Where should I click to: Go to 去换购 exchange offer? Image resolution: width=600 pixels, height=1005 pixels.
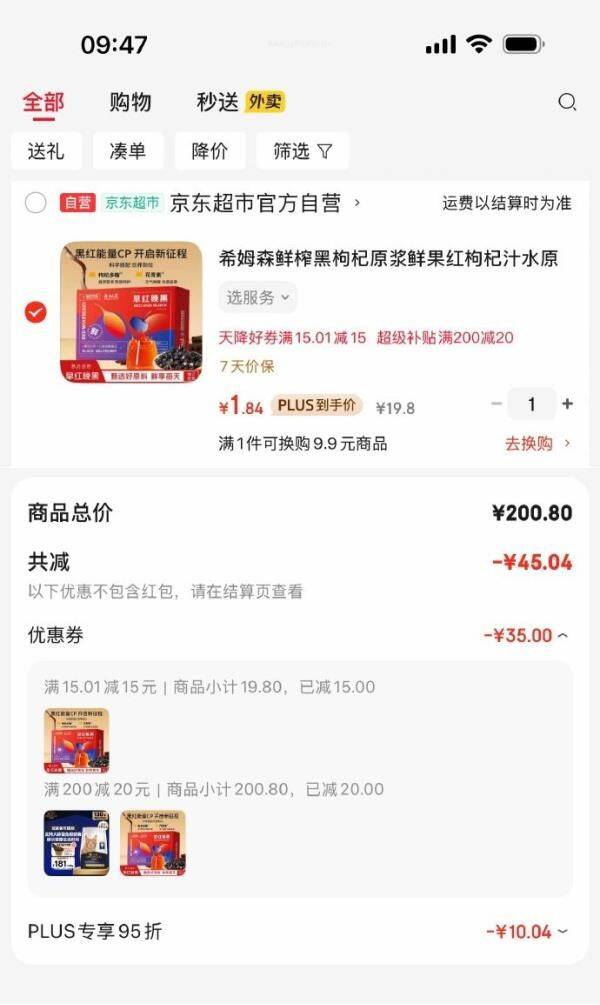pyautogui.click(x=537, y=443)
